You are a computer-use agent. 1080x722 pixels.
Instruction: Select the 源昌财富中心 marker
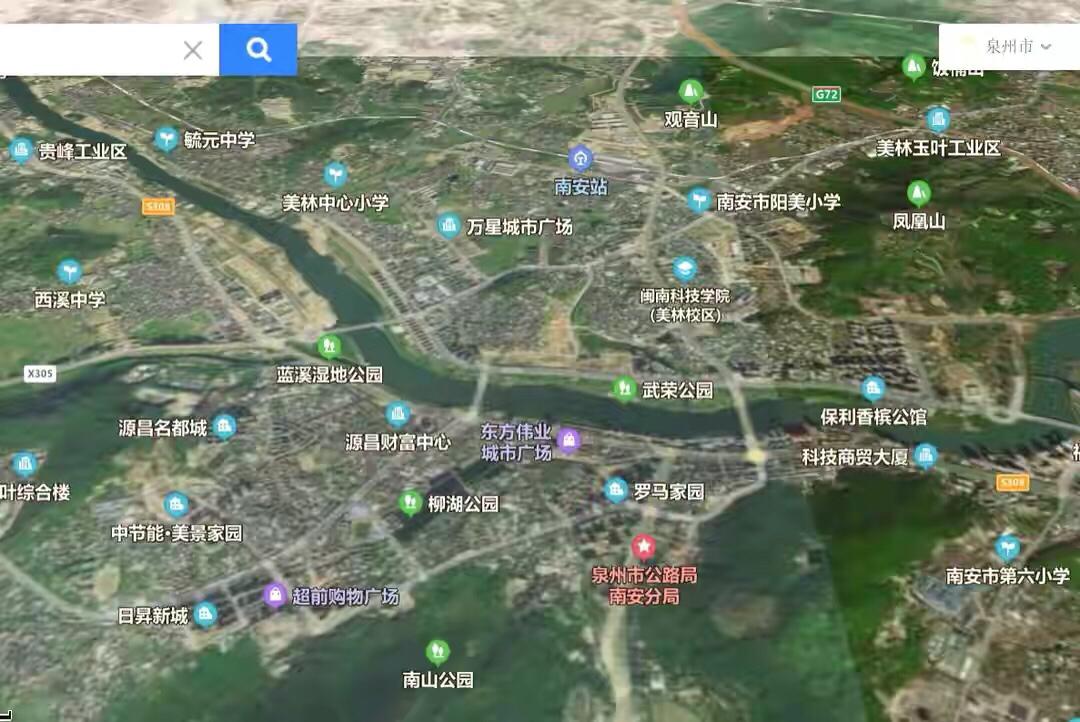pos(398,414)
